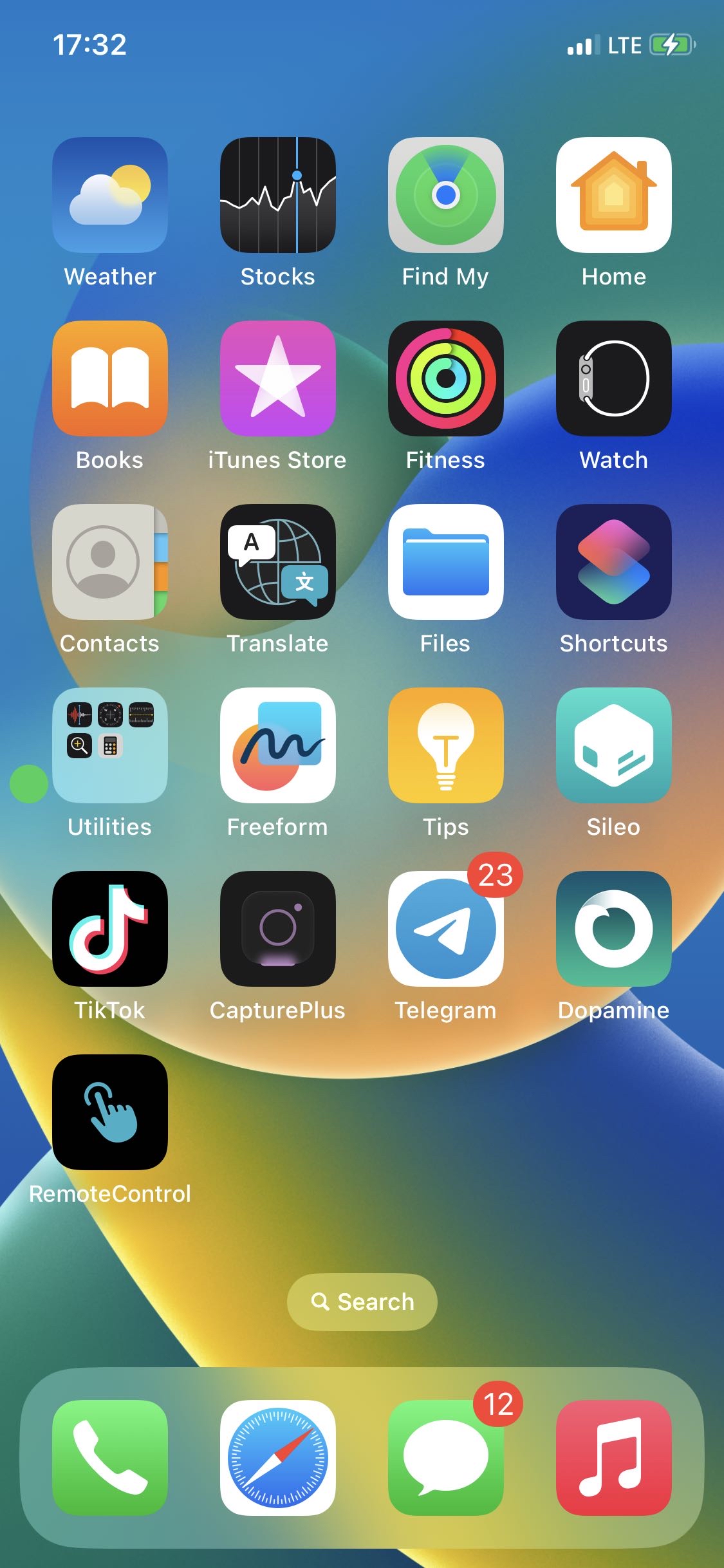The width and height of the screenshot is (724, 1568).
Task: Launch the Watch app
Action: pos(613,378)
